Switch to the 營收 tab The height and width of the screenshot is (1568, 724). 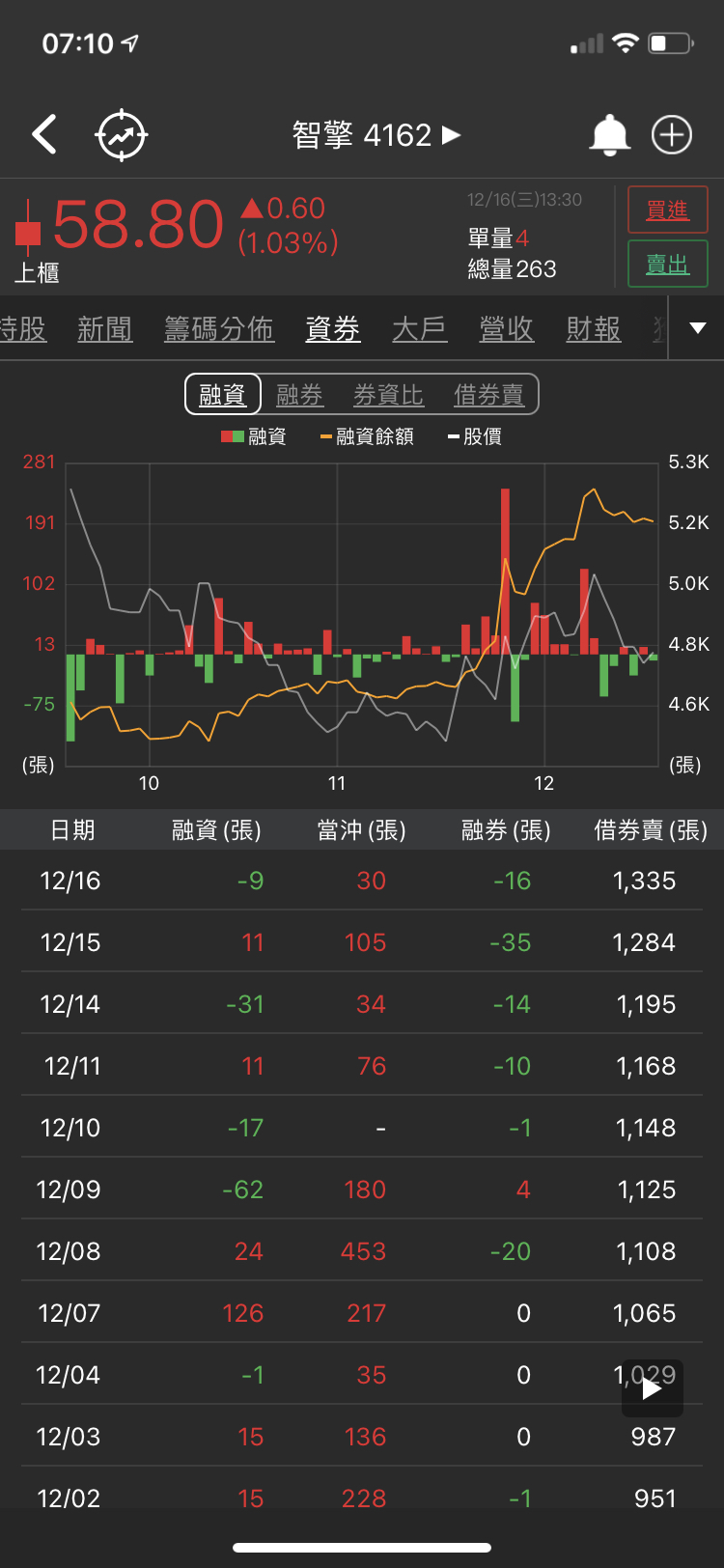click(x=506, y=329)
